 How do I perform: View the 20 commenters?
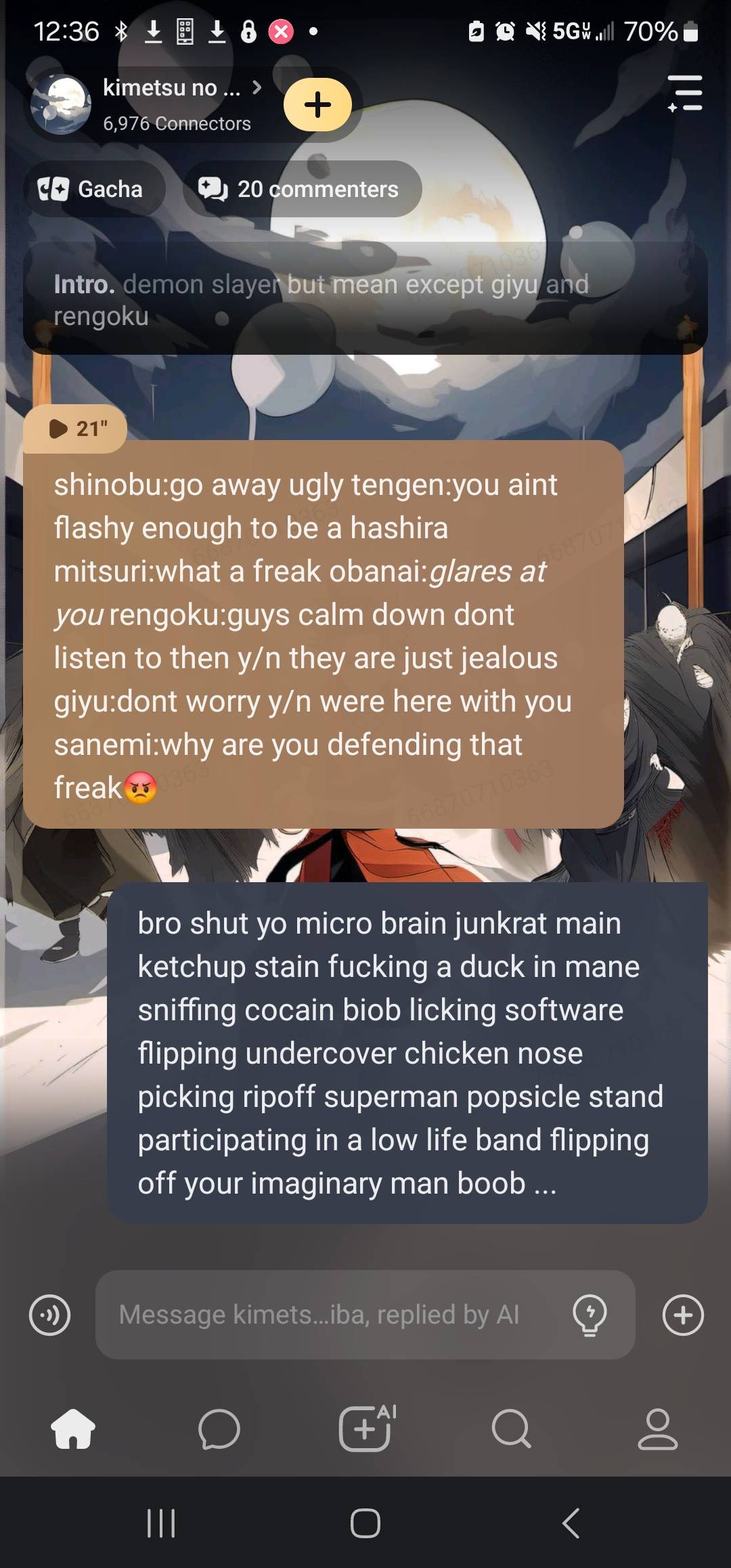point(302,189)
